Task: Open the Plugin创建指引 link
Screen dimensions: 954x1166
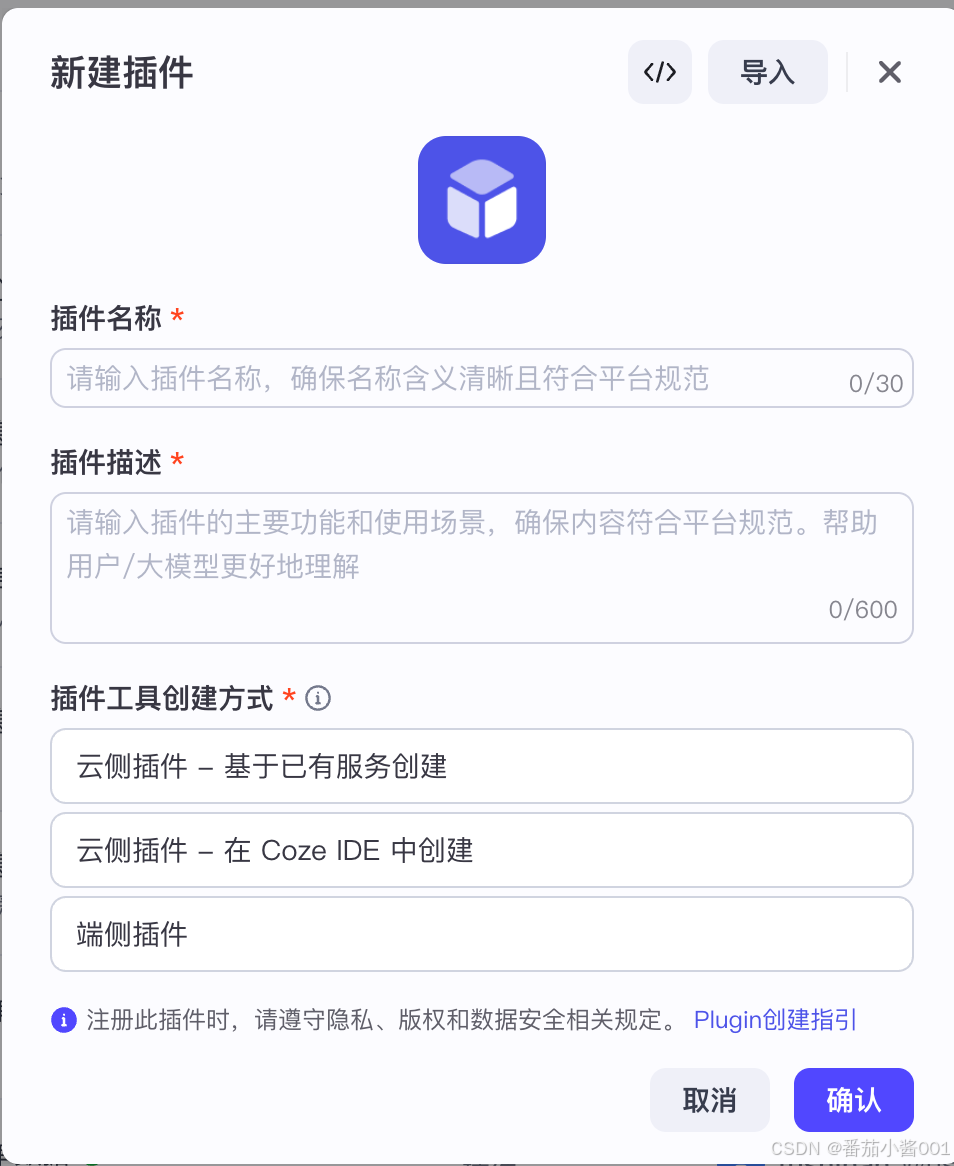Action: [775, 1020]
